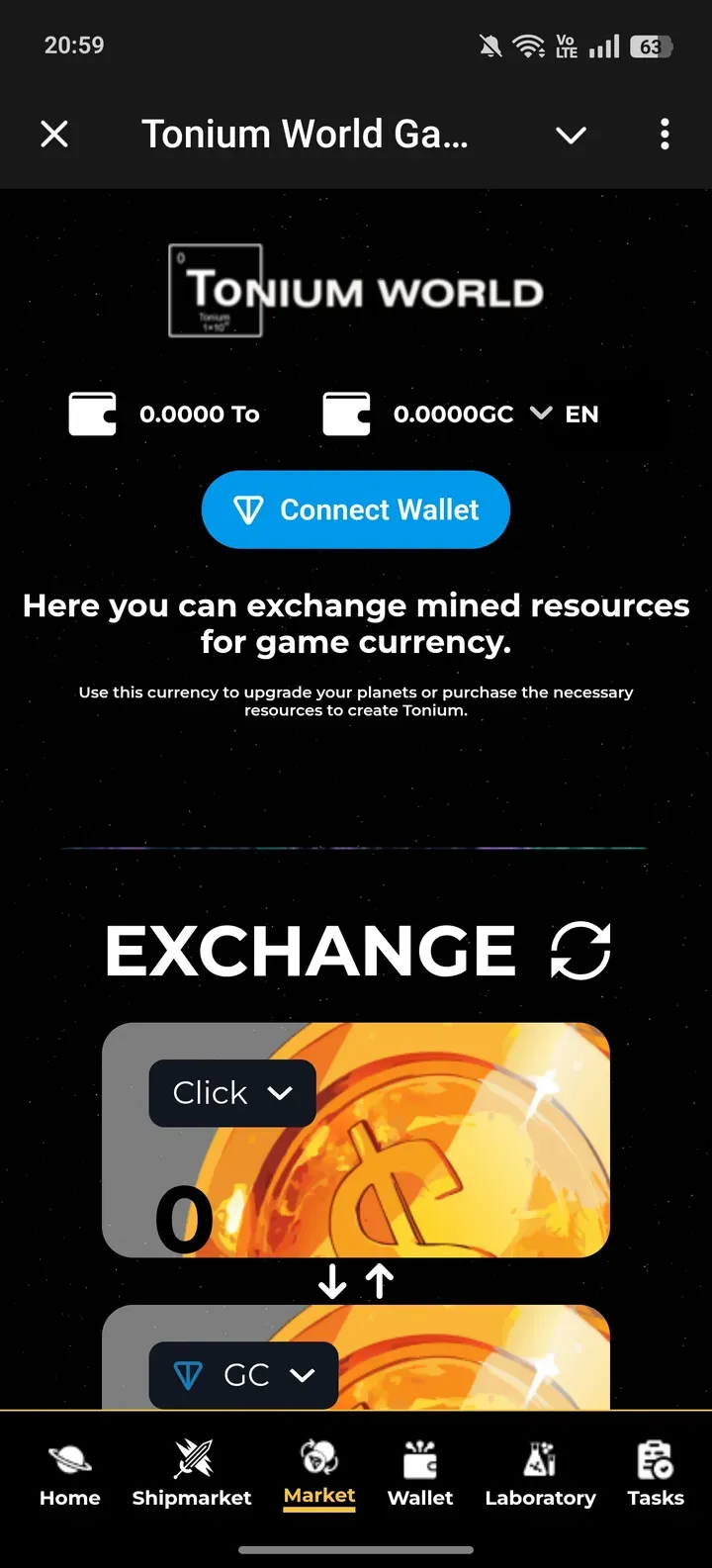Open the Wallet tab

[x=420, y=1474]
